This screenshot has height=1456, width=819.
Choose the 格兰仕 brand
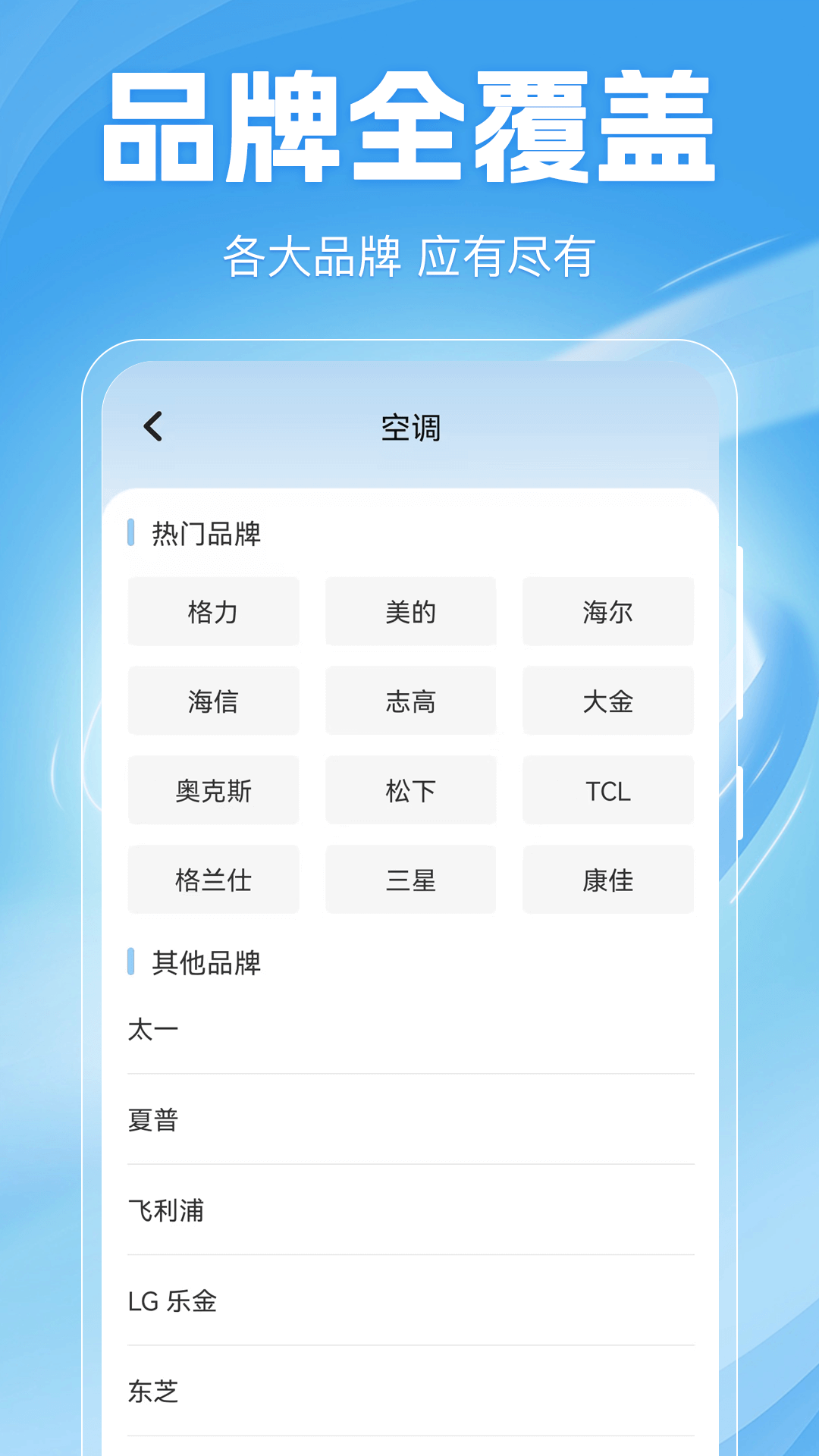pyautogui.click(x=213, y=880)
